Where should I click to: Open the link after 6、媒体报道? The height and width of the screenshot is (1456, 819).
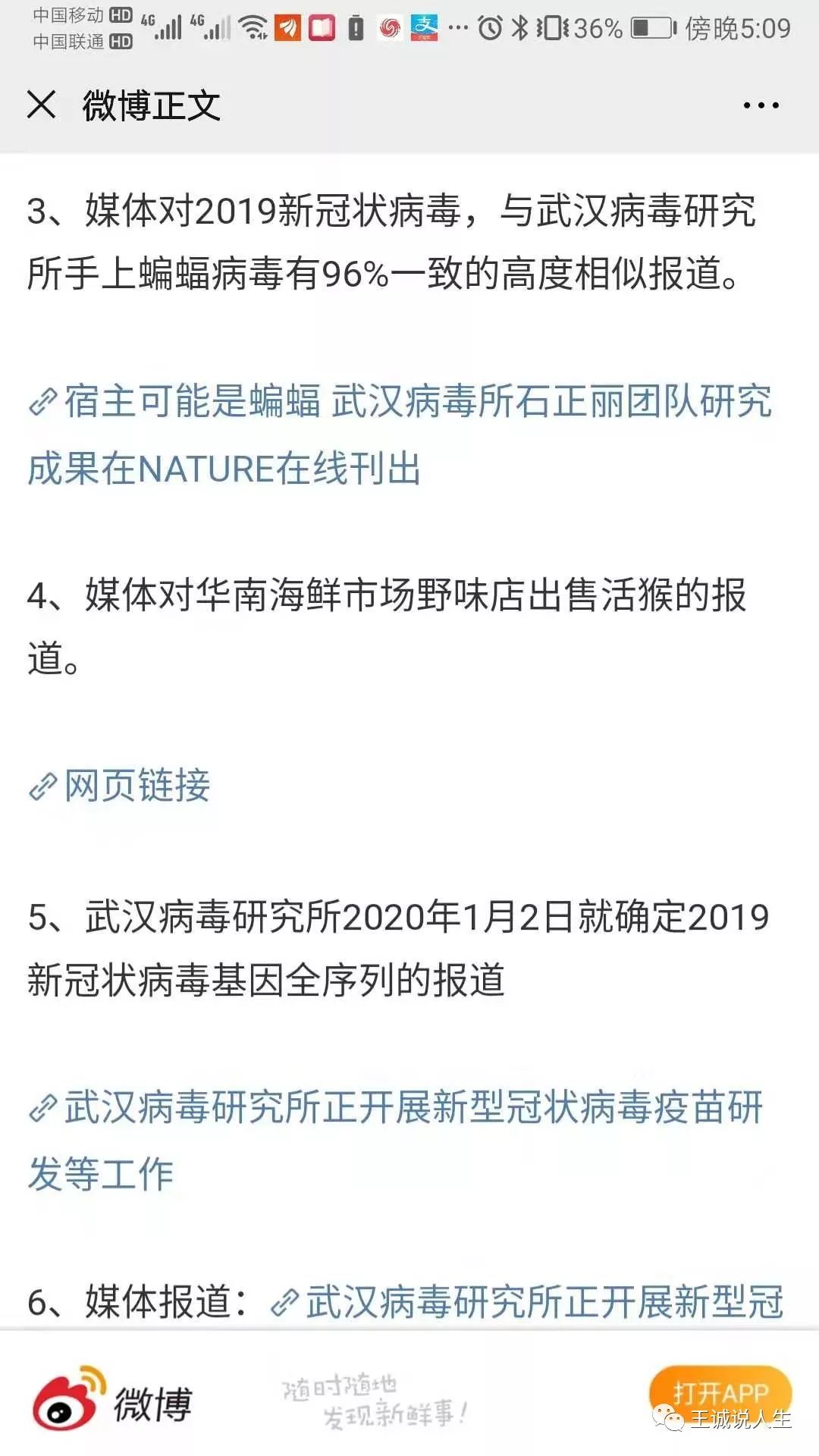click(543, 1302)
